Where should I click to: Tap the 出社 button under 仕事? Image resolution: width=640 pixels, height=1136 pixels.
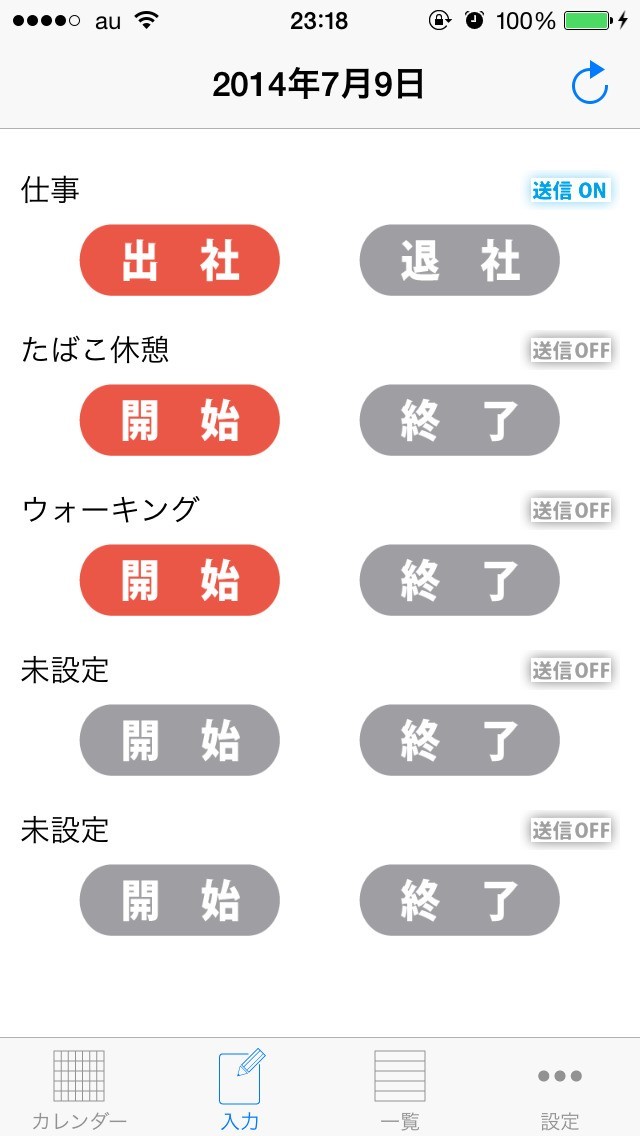pyautogui.click(x=180, y=260)
